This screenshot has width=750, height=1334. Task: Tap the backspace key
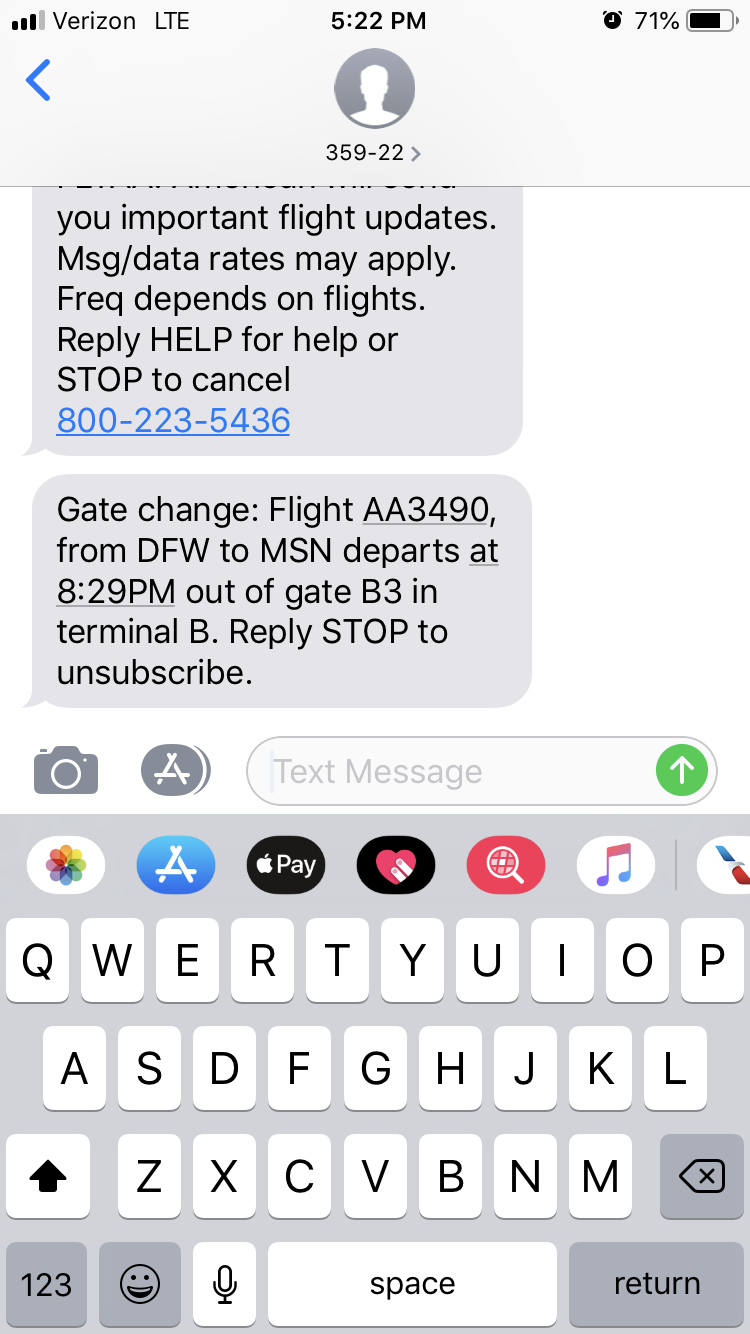pyautogui.click(x=701, y=1177)
